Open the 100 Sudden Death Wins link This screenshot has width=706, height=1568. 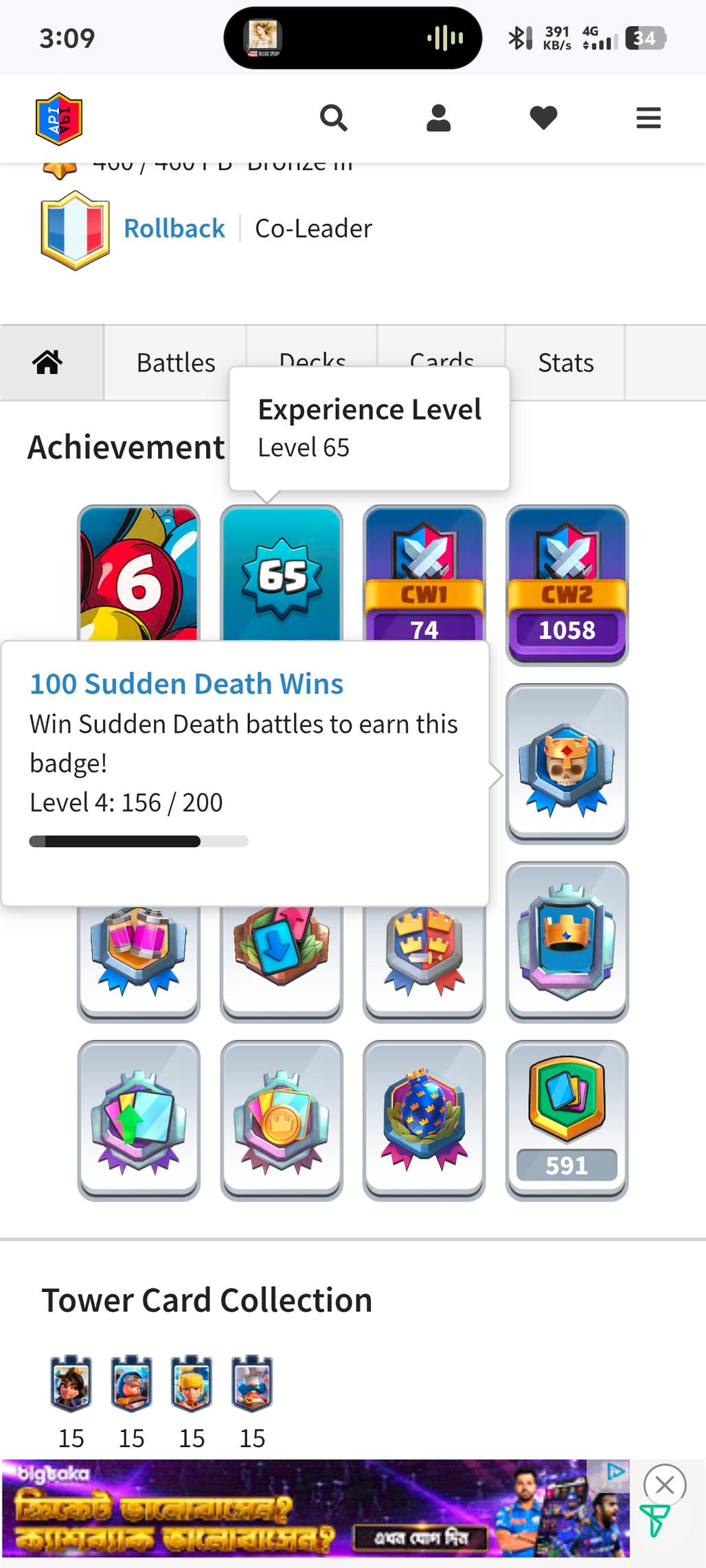point(186,684)
